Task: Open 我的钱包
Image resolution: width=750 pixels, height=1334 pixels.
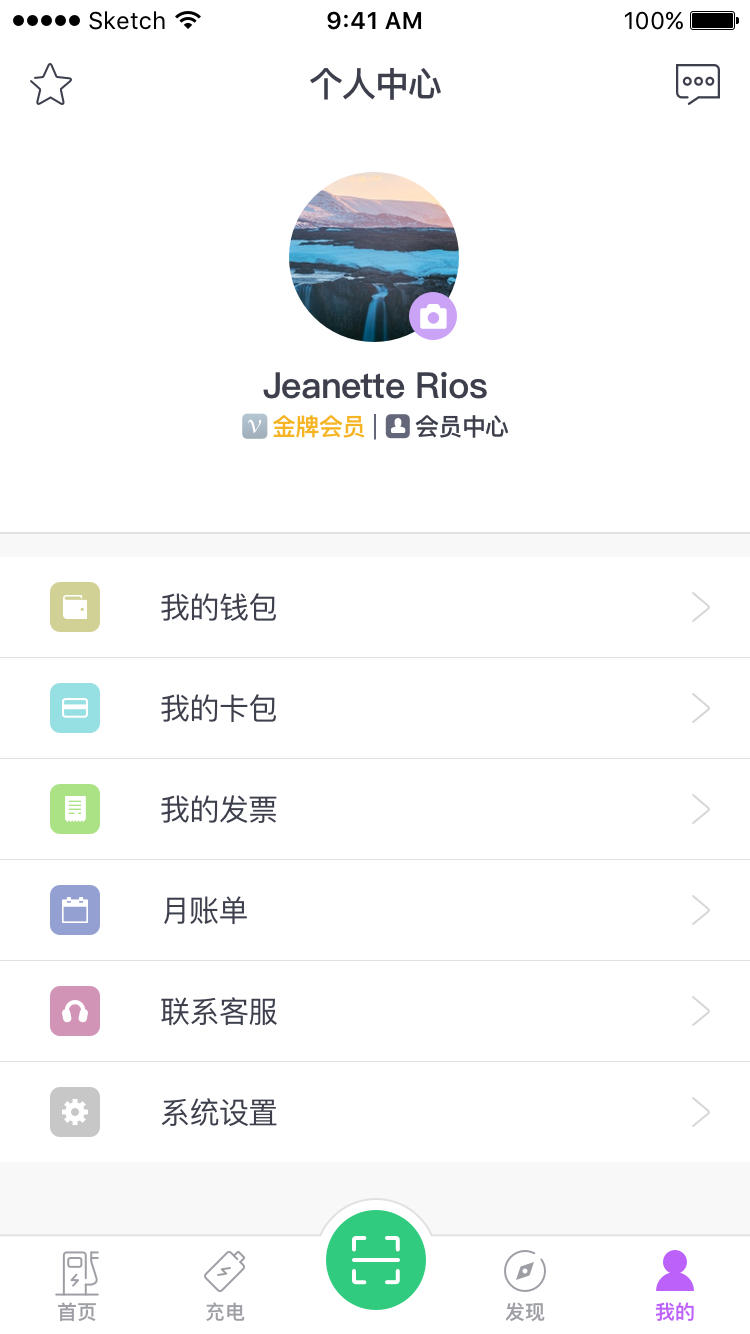Action: click(x=375, y=607)
